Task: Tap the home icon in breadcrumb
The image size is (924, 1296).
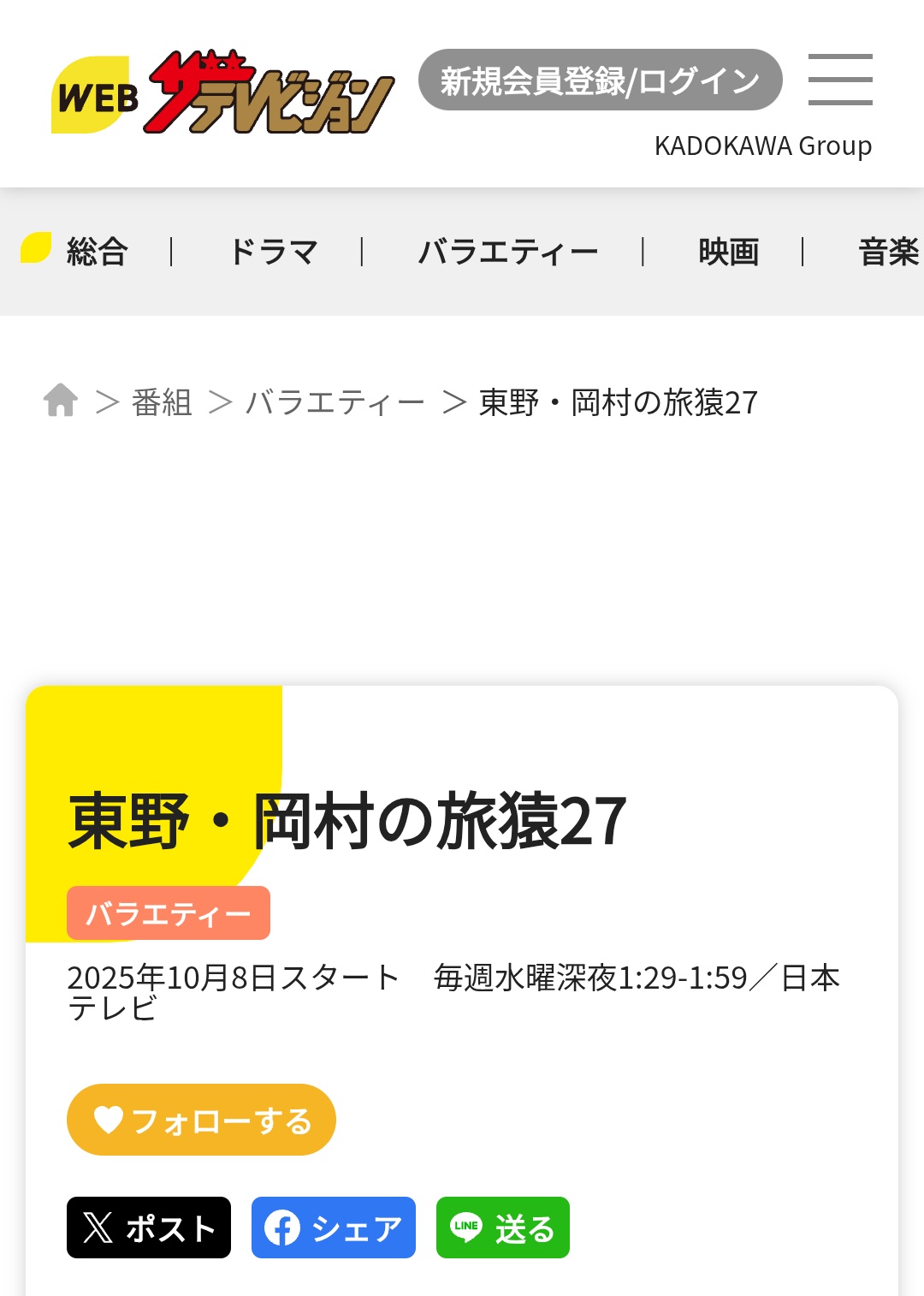Action: coord(61,401)
